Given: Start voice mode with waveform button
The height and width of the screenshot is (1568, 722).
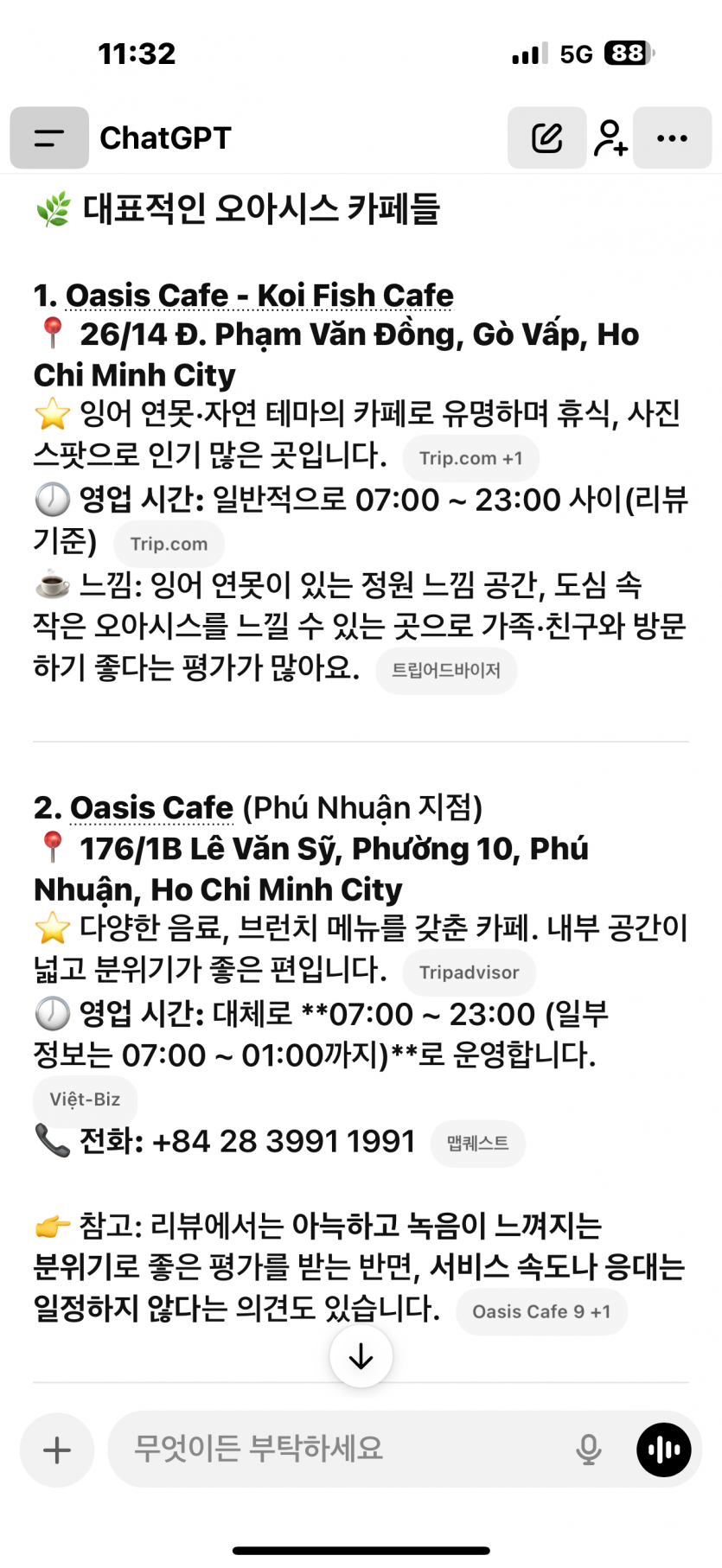Looking at the screenshot, I should 663,1450.
